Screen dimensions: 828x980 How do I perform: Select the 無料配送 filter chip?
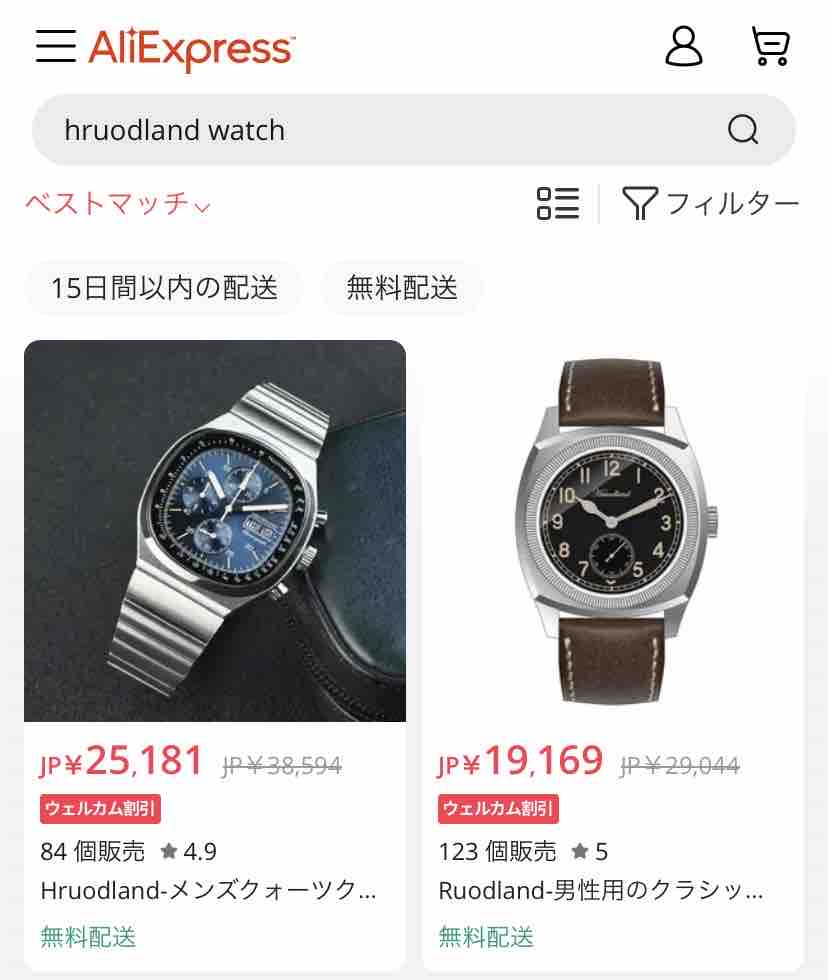click(x=402, y=288)
